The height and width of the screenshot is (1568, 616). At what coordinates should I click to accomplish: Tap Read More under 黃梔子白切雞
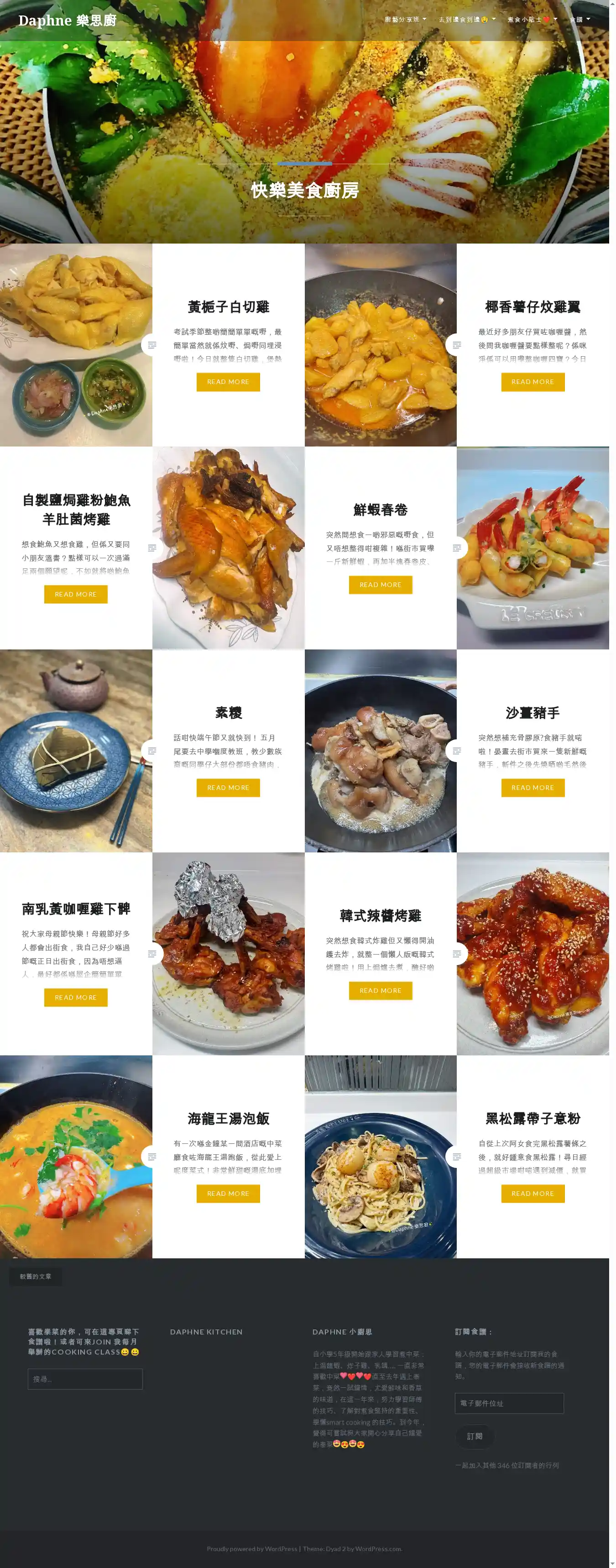tap(228, 382)
